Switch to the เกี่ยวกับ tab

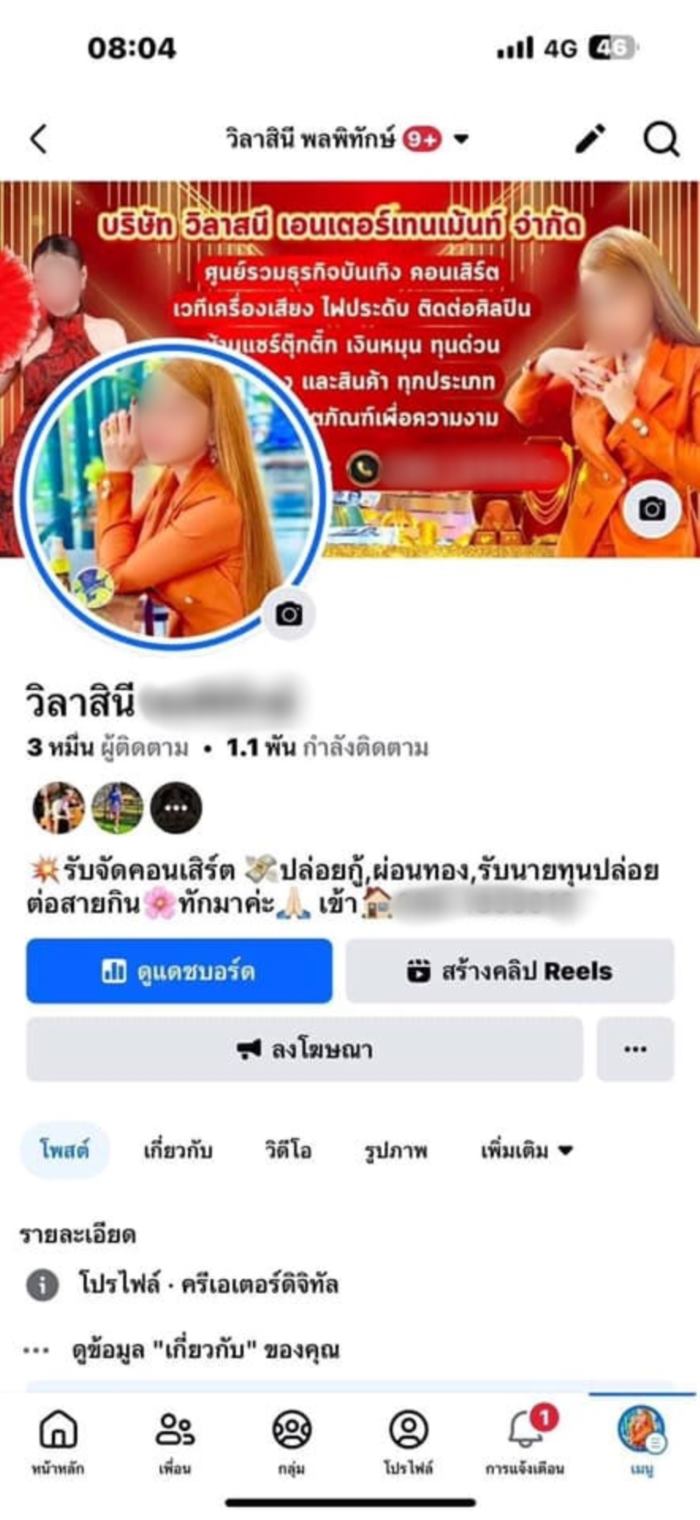pyautogui.click(x=177, y=1150)
